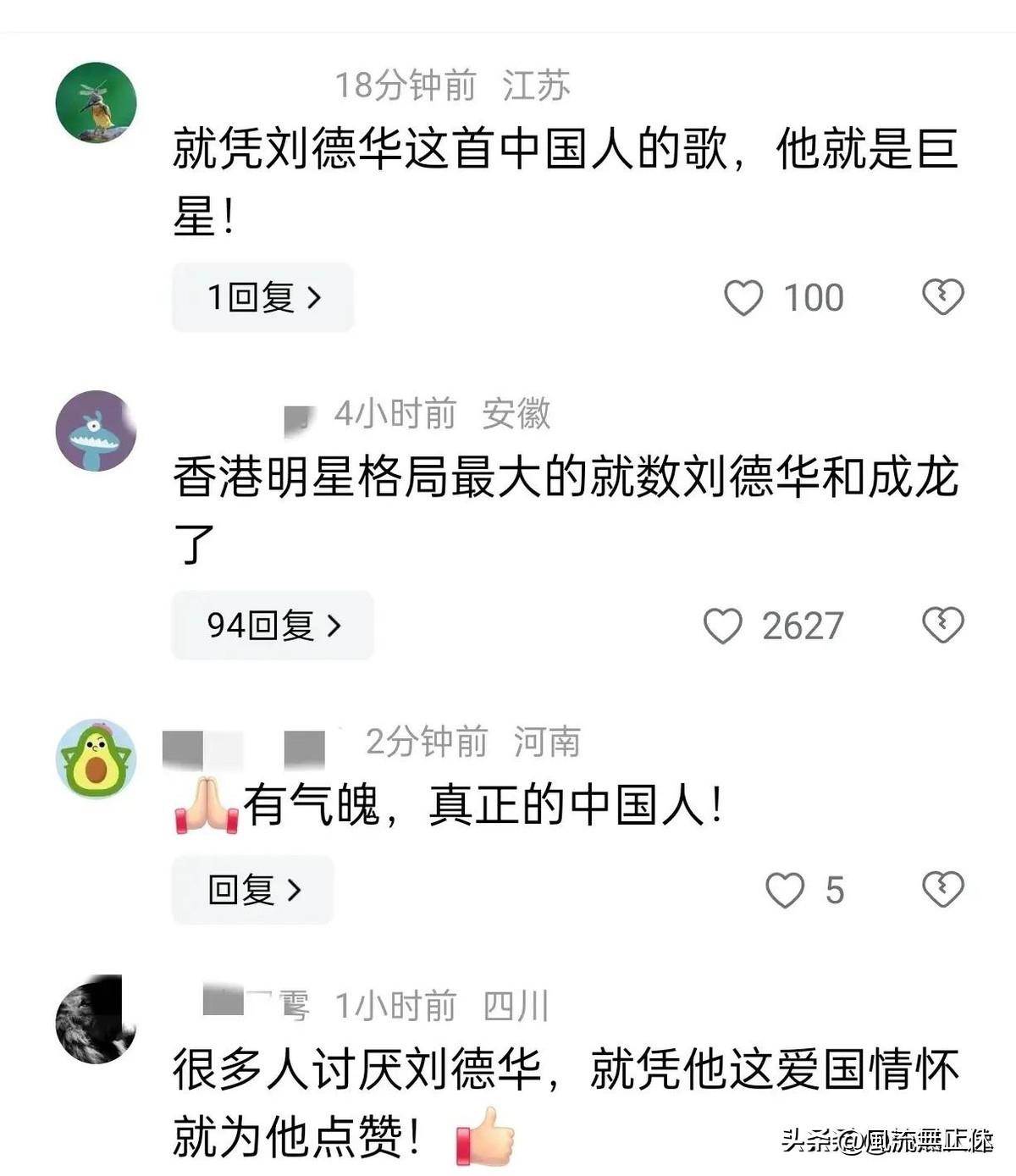Dislike the 江苏 comment about 中国人 song

(942, 297)
